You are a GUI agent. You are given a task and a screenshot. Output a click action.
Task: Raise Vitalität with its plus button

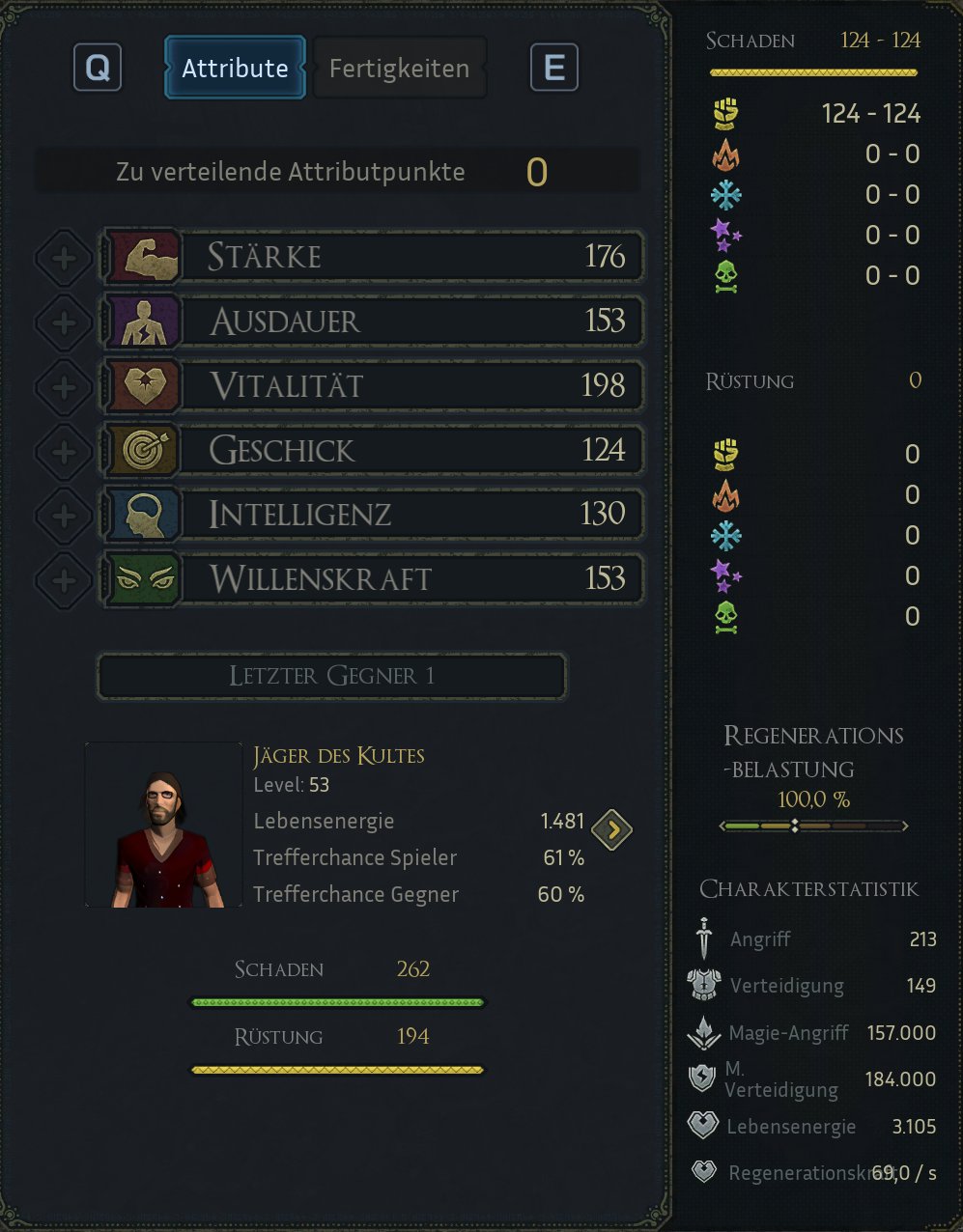[x=64, y=387]
